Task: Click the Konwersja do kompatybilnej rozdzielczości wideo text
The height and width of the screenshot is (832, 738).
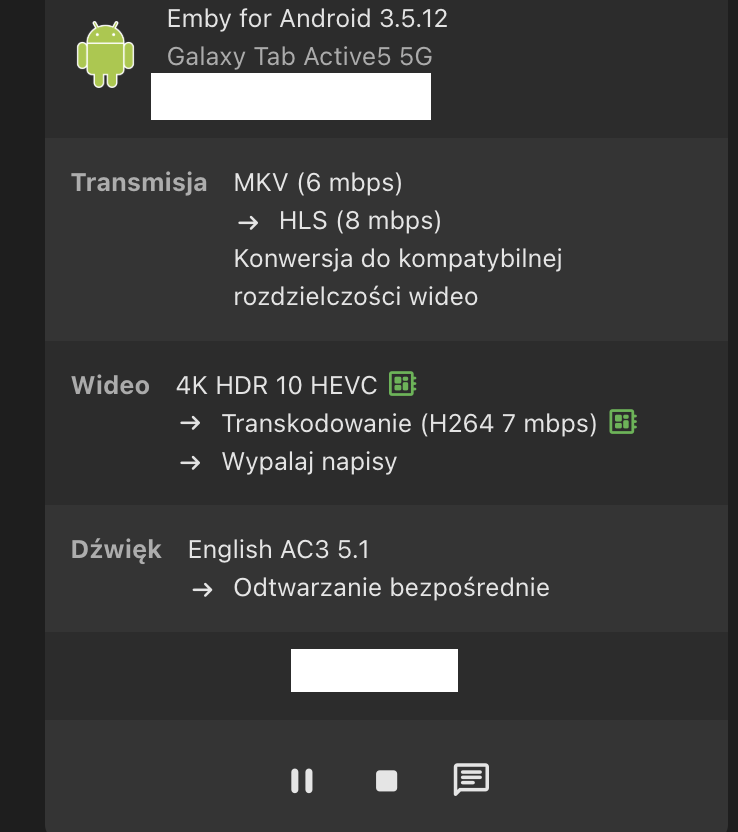Action: coord(398,277)
